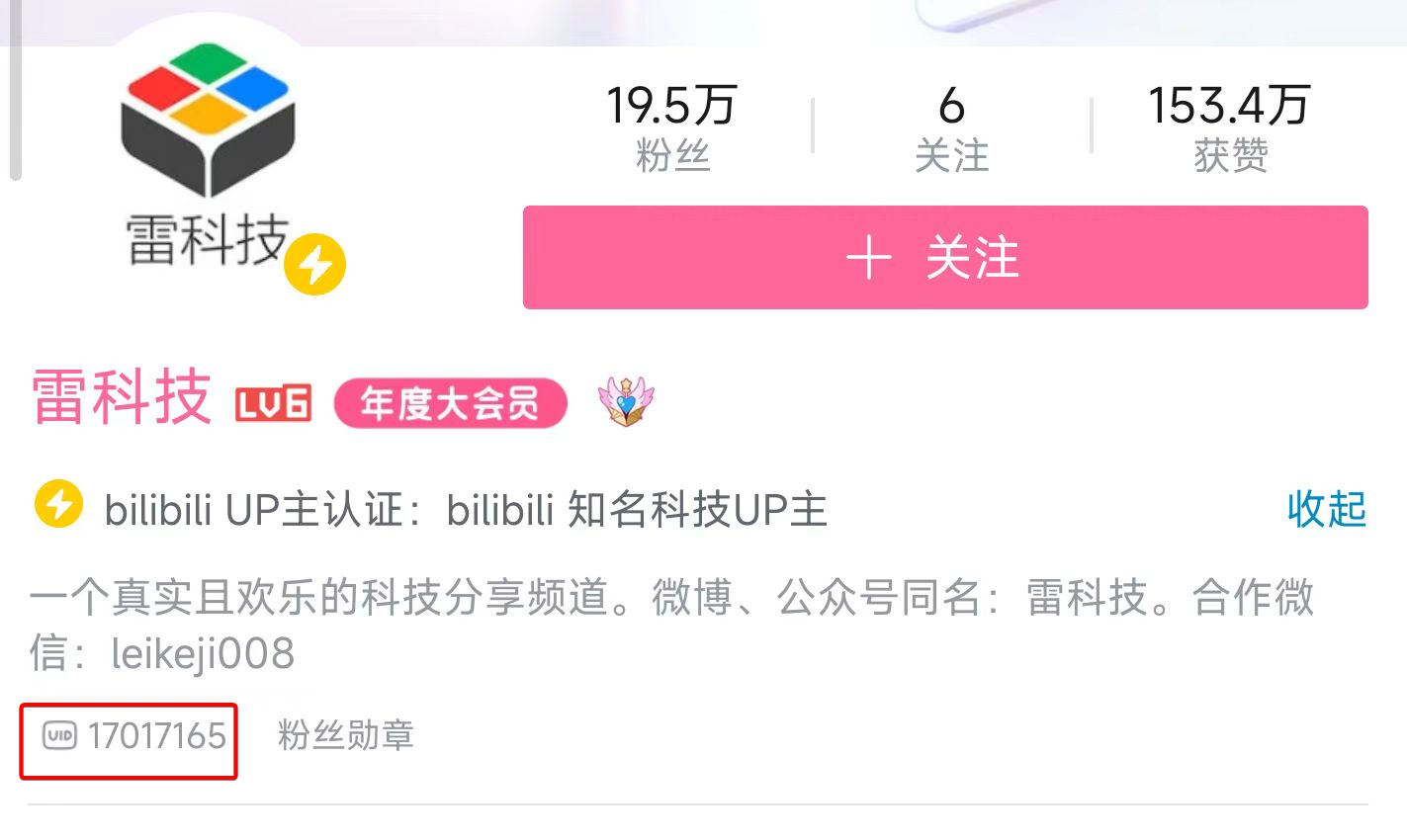View the 153.4万 获赞 likes count

[x=1229, y=128]
